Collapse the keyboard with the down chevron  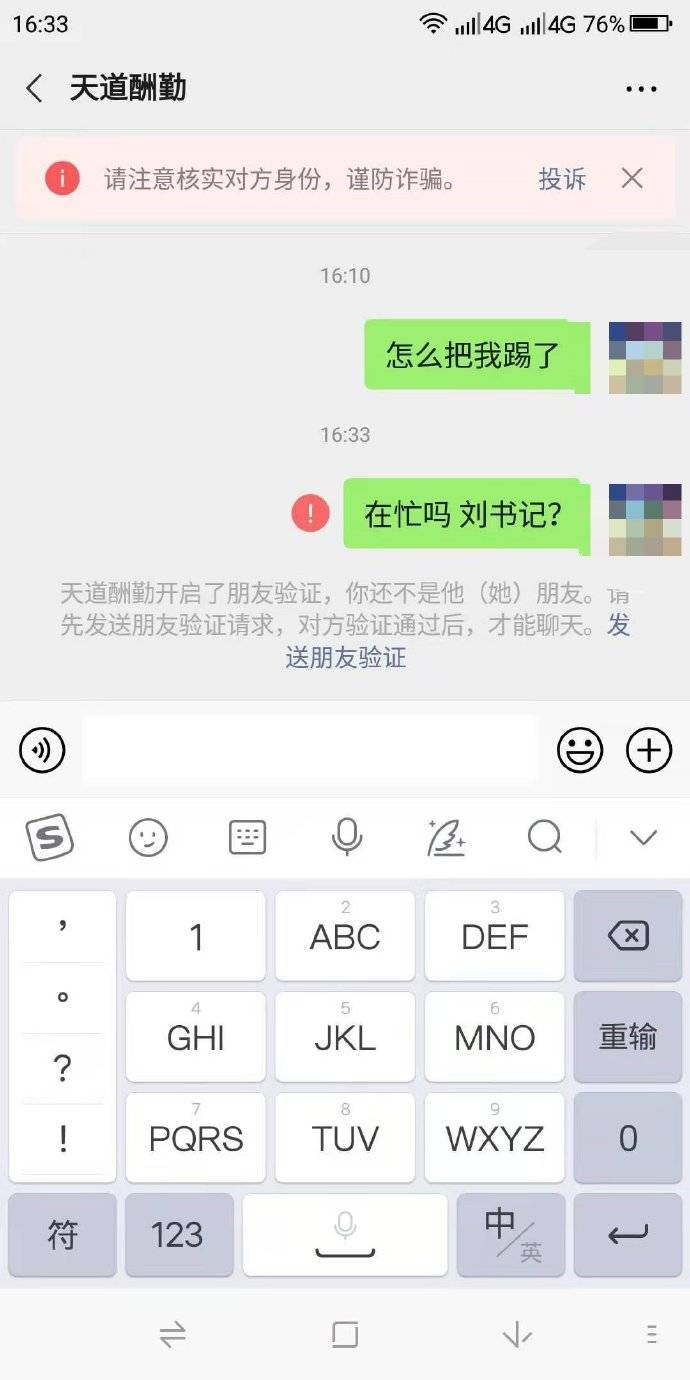[x=643, y=837]
